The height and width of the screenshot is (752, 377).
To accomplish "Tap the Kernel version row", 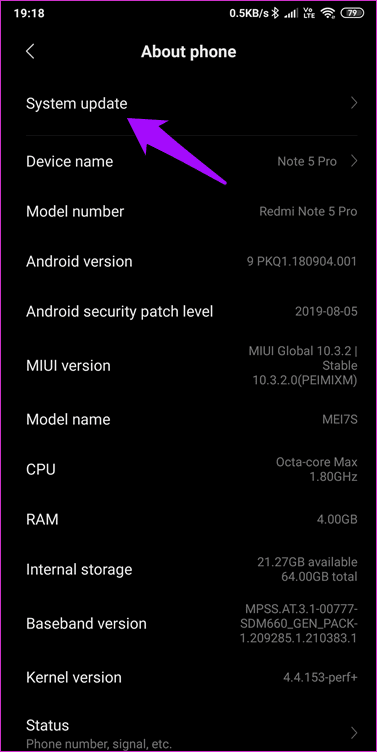I will click(x=191, y=677).
